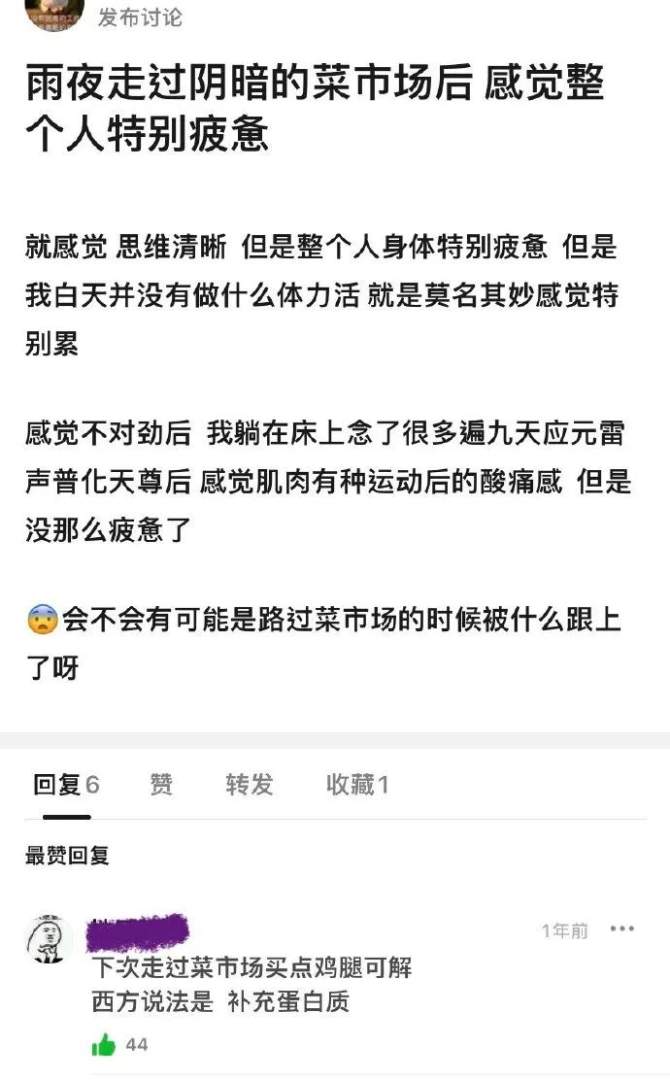Switch to the 转发 tab

coord(249,785)
